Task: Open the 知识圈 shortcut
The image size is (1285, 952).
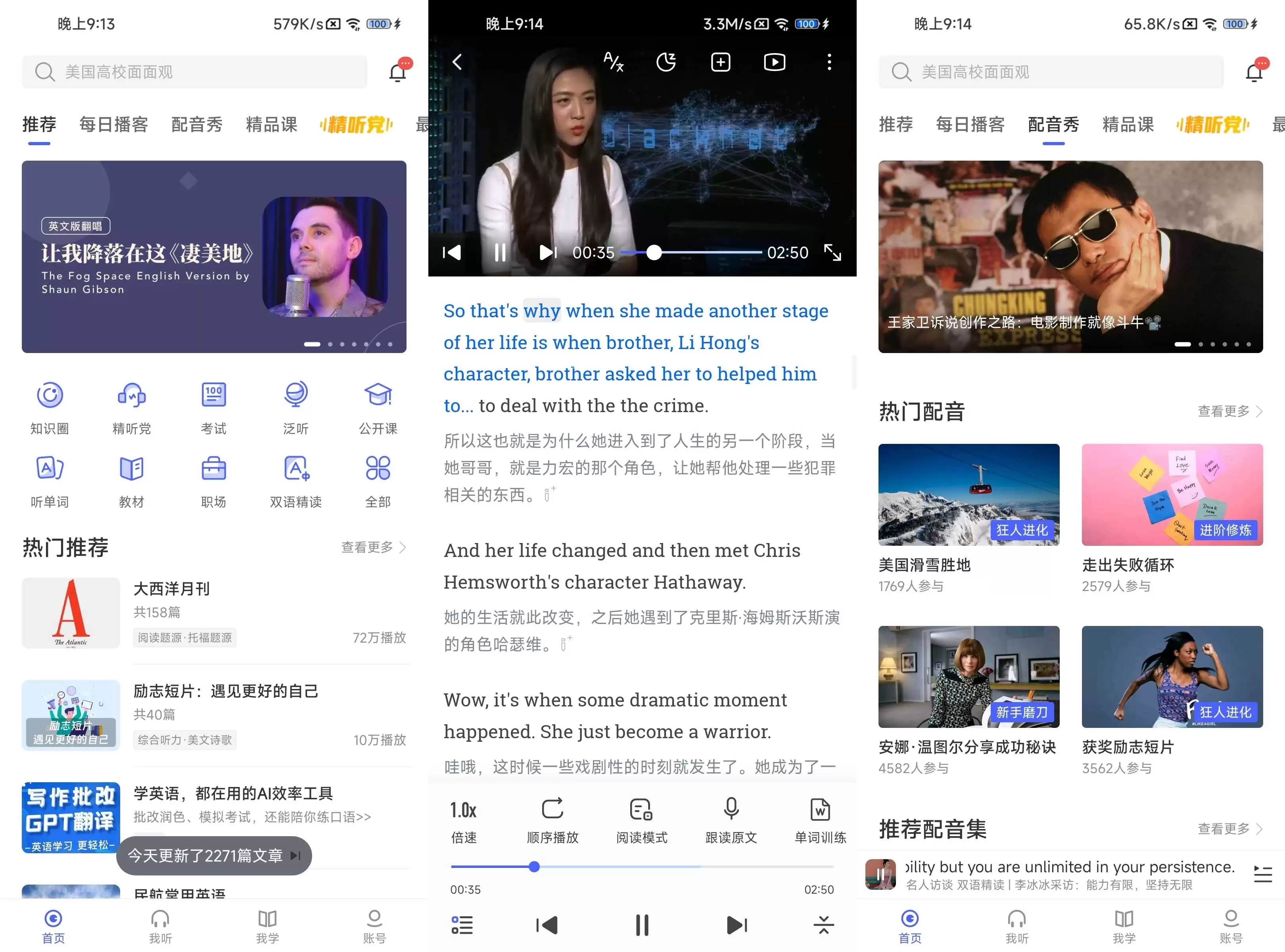Action: pos(50,407)
